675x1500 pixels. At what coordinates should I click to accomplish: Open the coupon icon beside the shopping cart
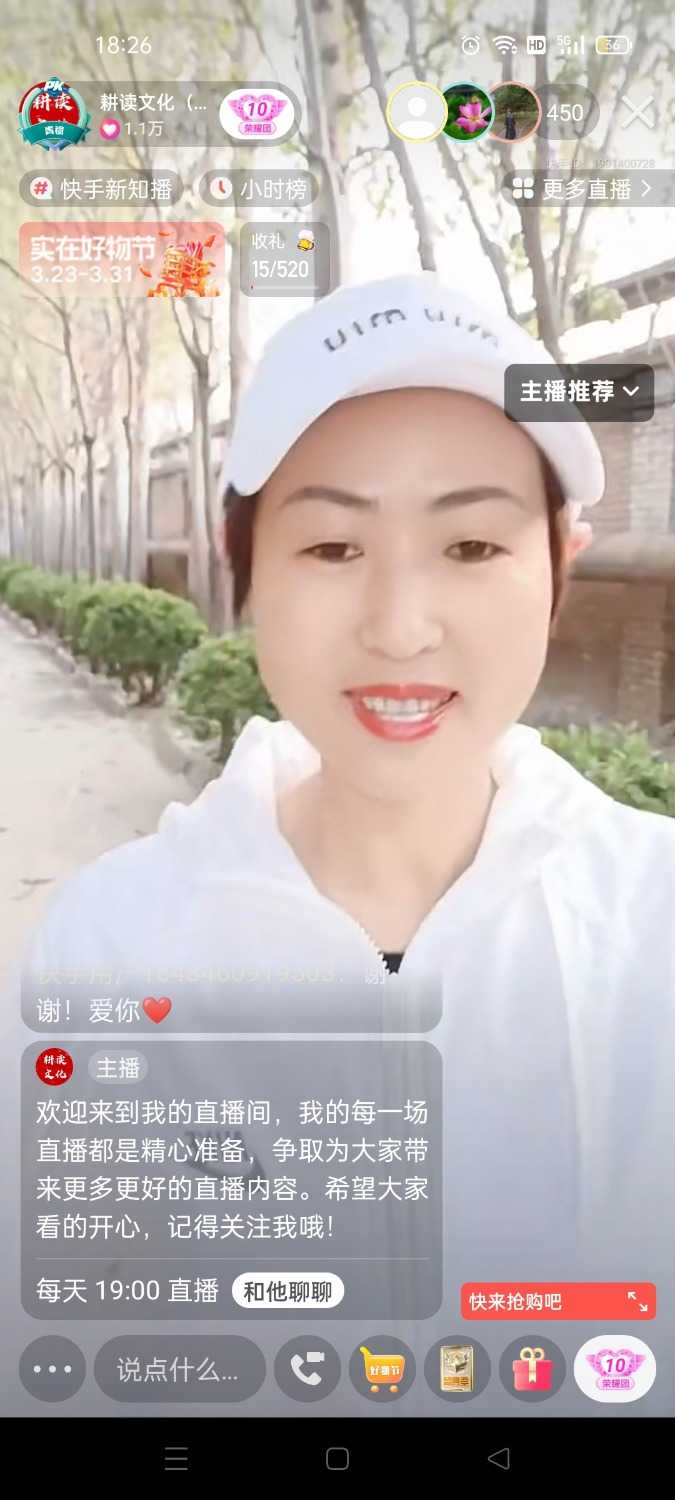pyautogui.click(x=457, y=1369)
